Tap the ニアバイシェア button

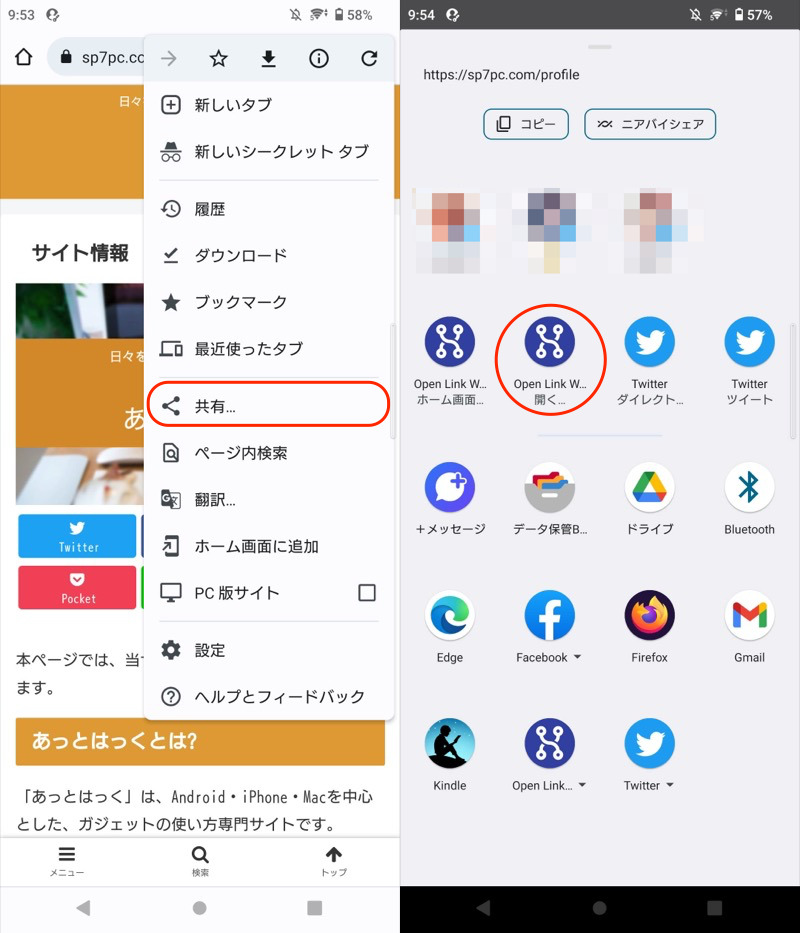[x=650, y=124]
